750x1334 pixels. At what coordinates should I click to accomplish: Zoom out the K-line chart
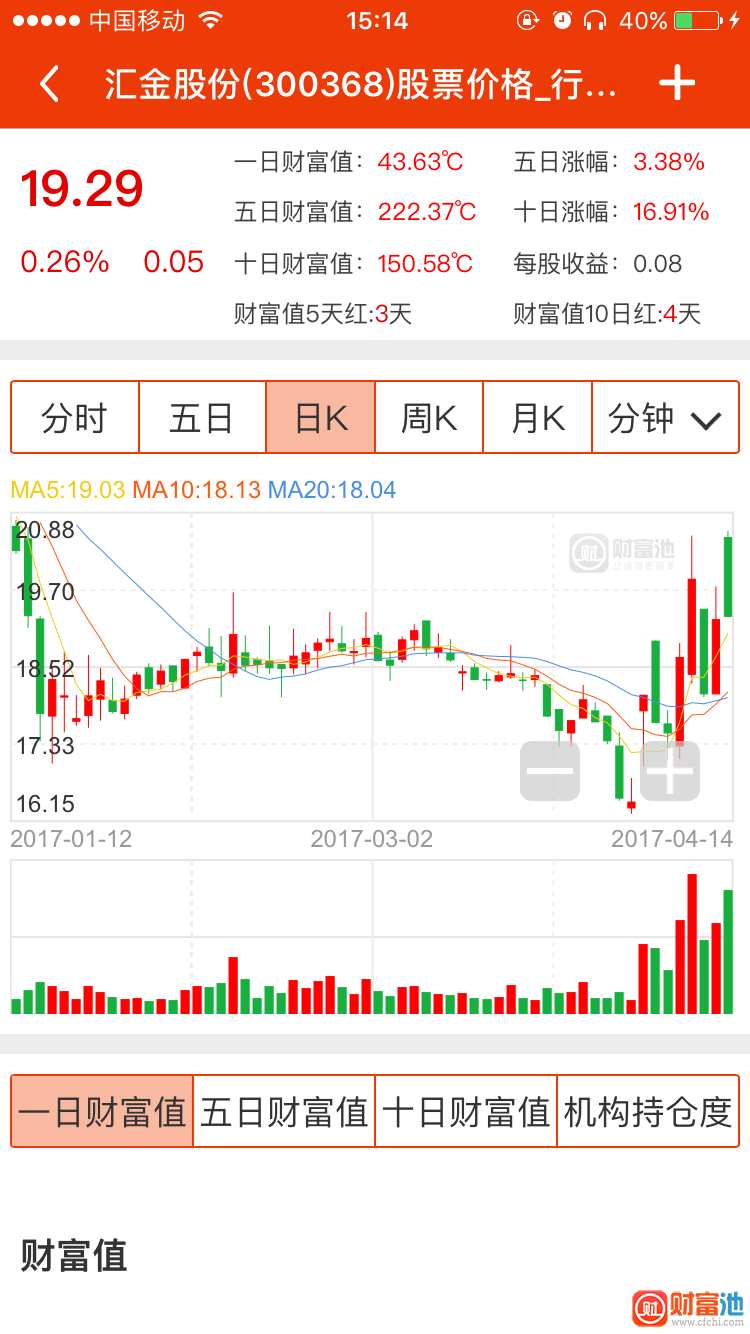tap(550, 771)
